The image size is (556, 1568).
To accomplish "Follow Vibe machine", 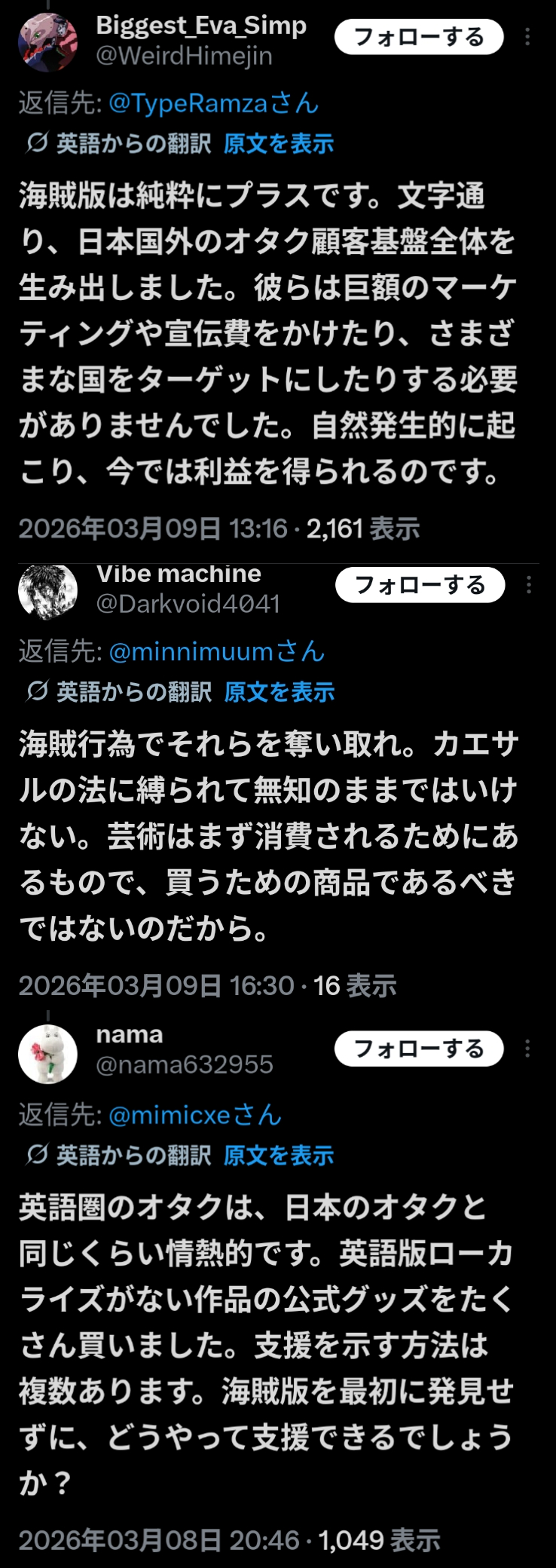I will click(x=419, y=585).
